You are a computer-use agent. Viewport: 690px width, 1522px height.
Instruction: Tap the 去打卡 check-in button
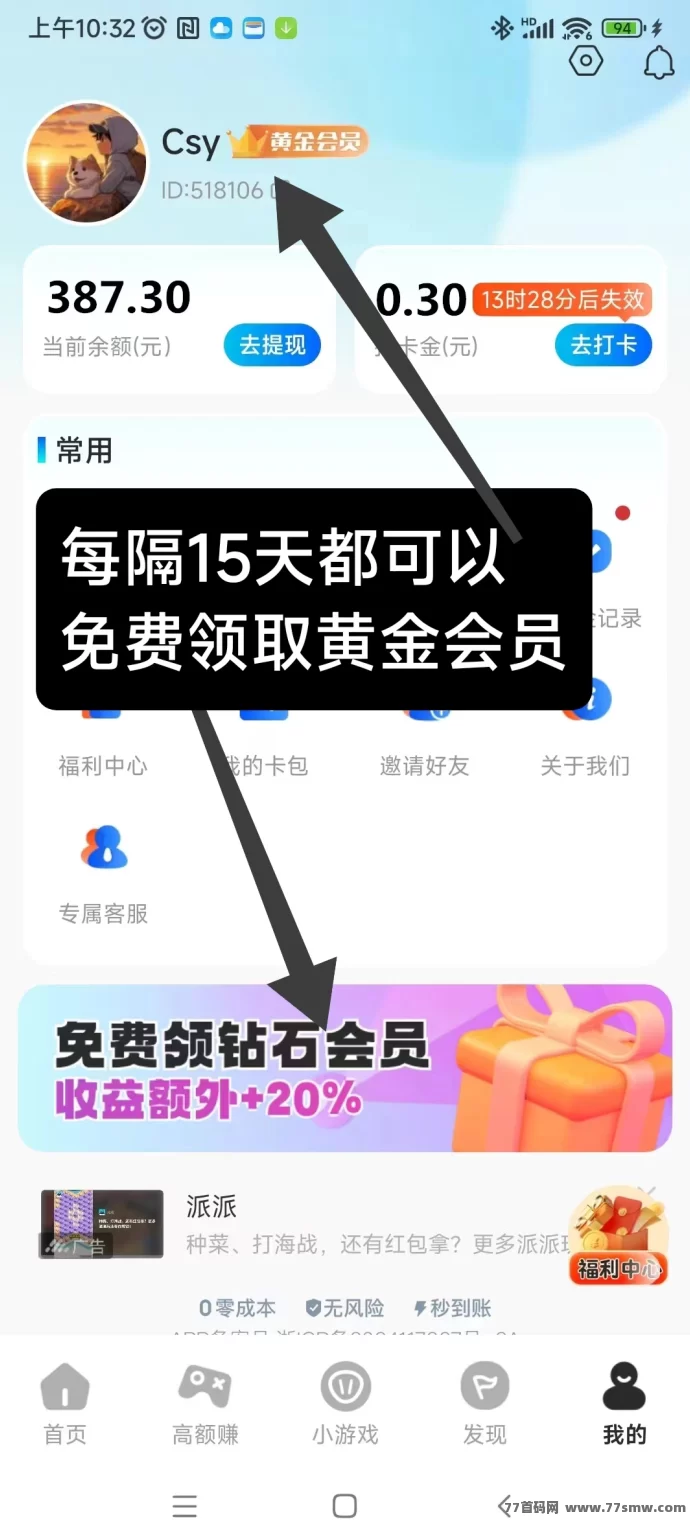click(x=603, y=345)
